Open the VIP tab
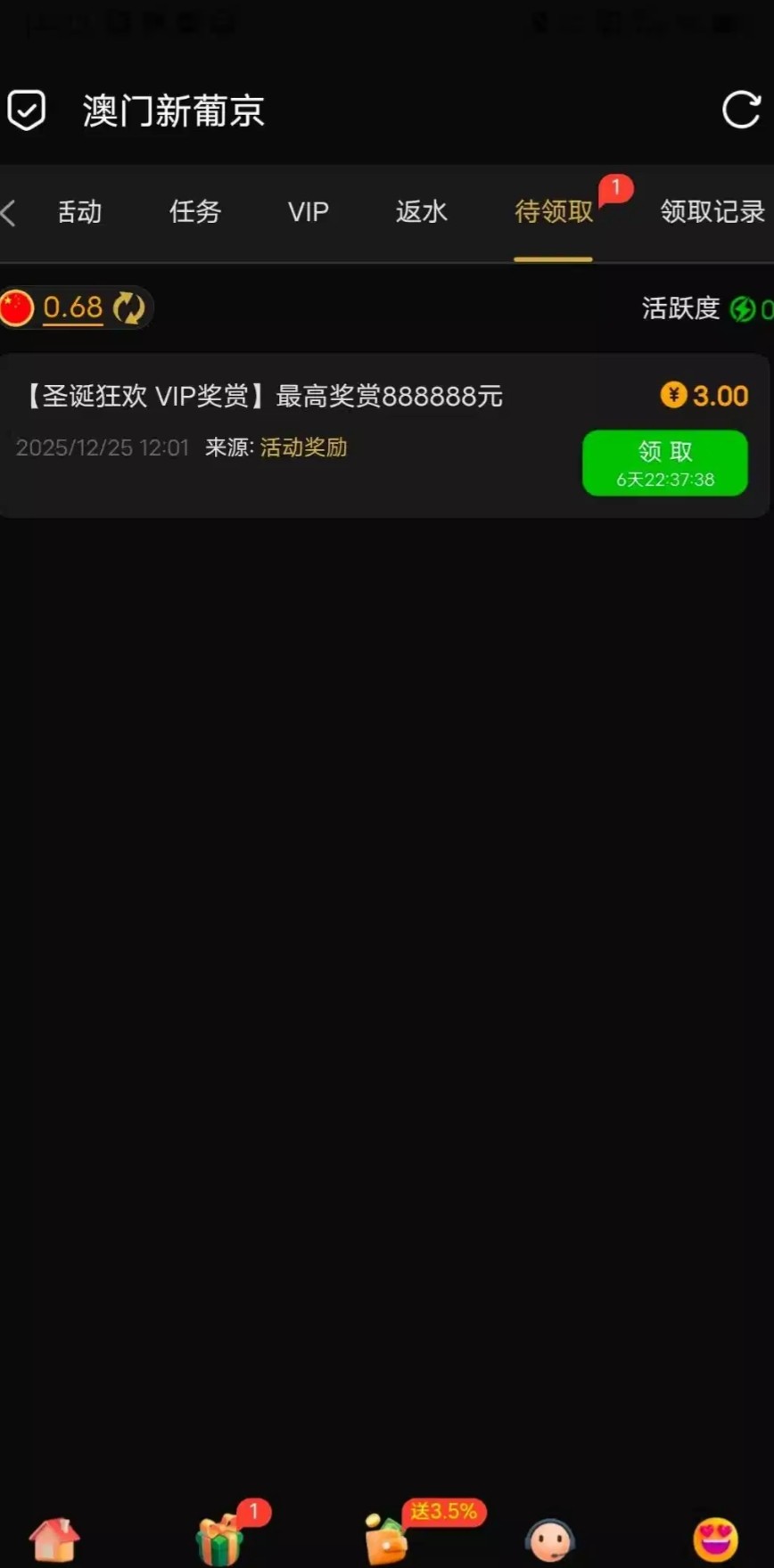This screenshot has width=774, height=1568. click(x=308, y=212)
